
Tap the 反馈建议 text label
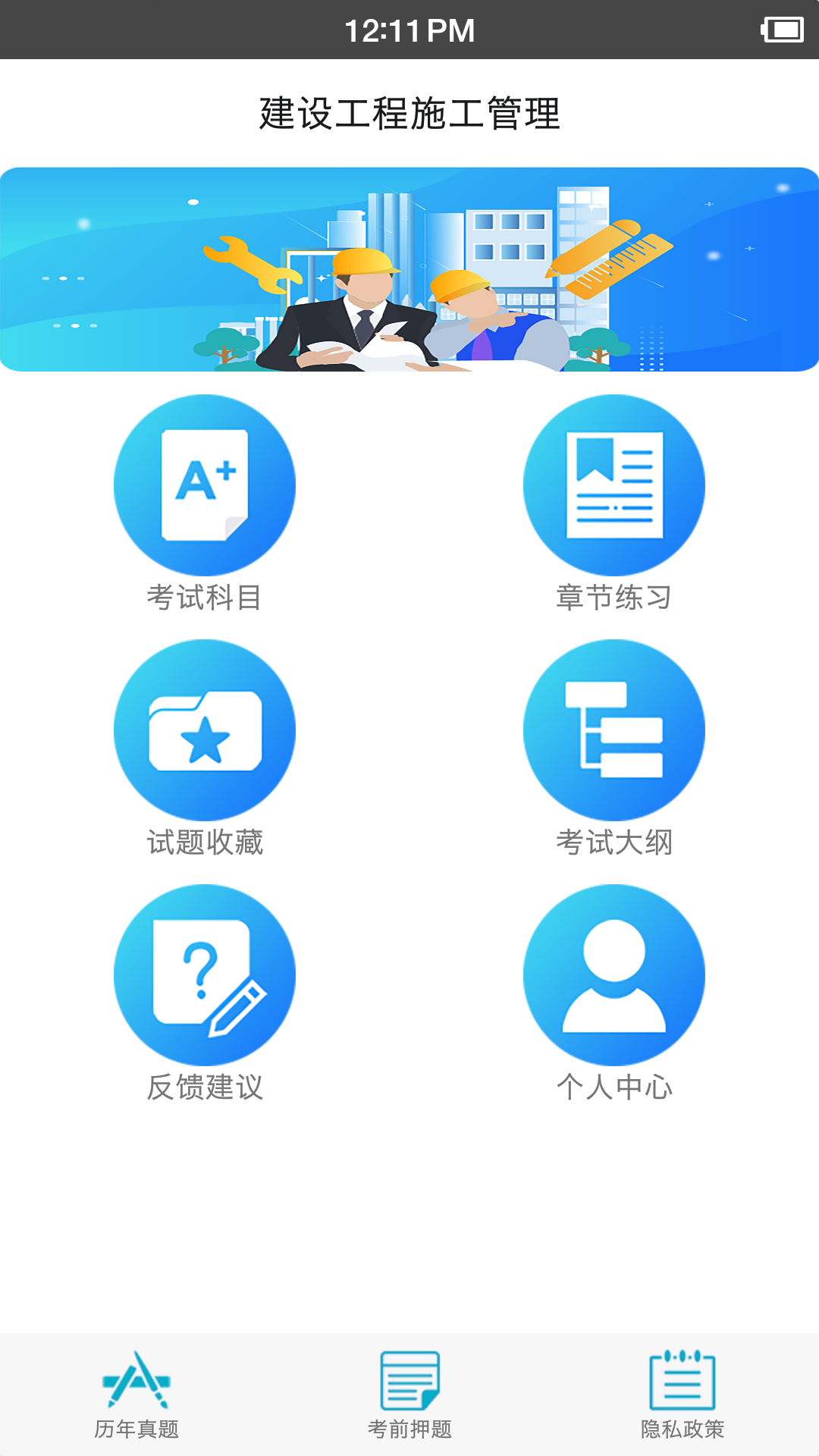(205, 1087)
